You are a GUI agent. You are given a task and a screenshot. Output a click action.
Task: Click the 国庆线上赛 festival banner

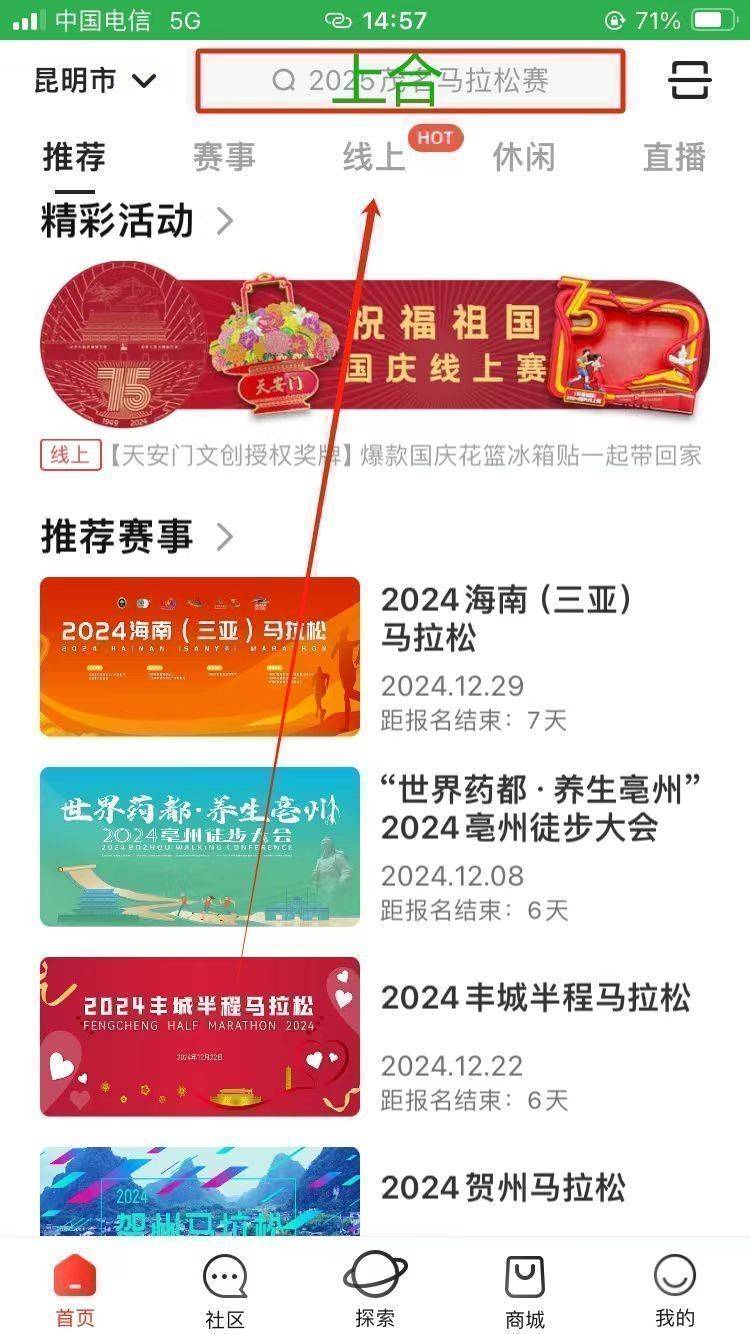(375, 345)
